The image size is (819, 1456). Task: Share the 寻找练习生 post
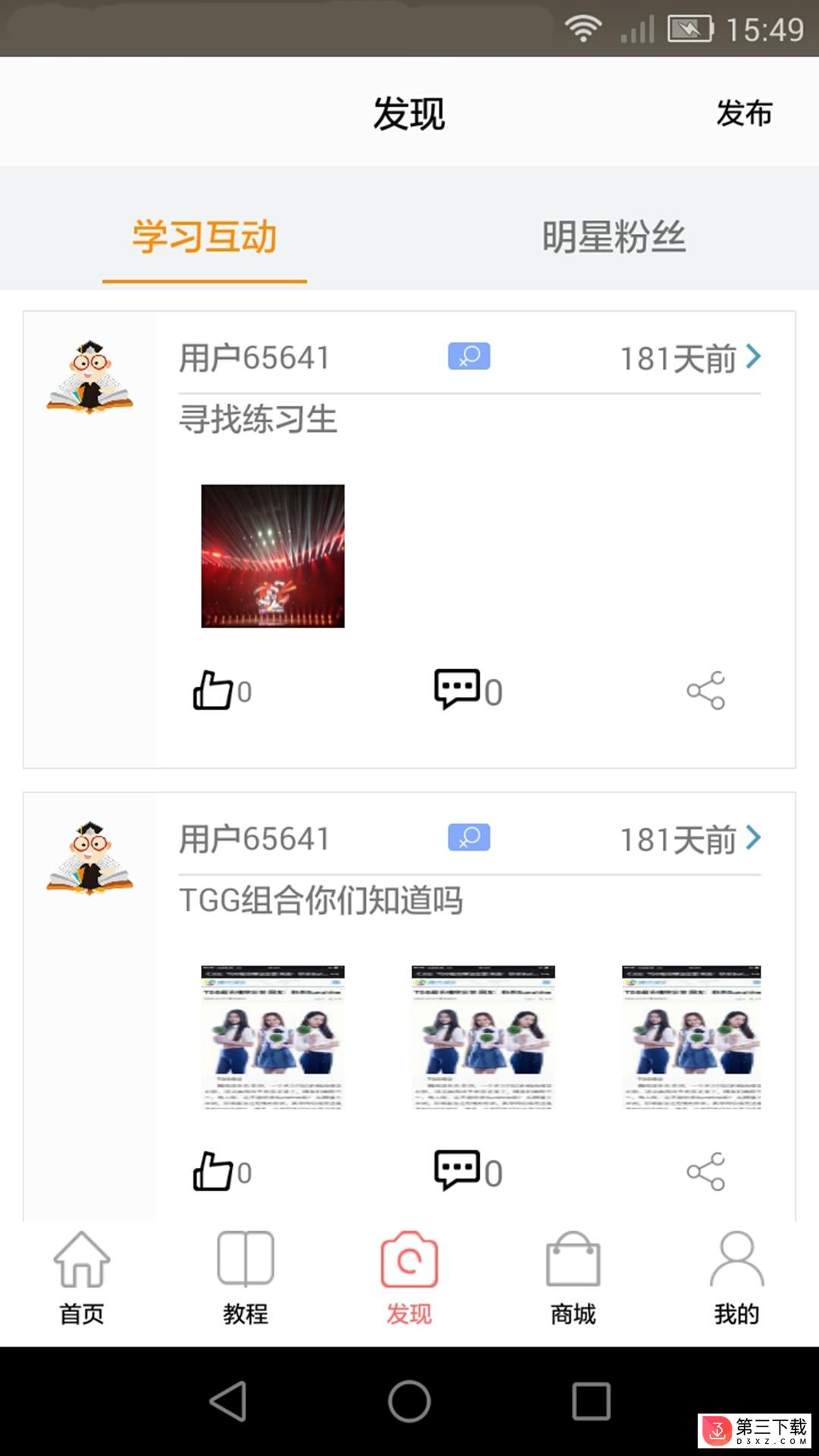pos(706,690)
